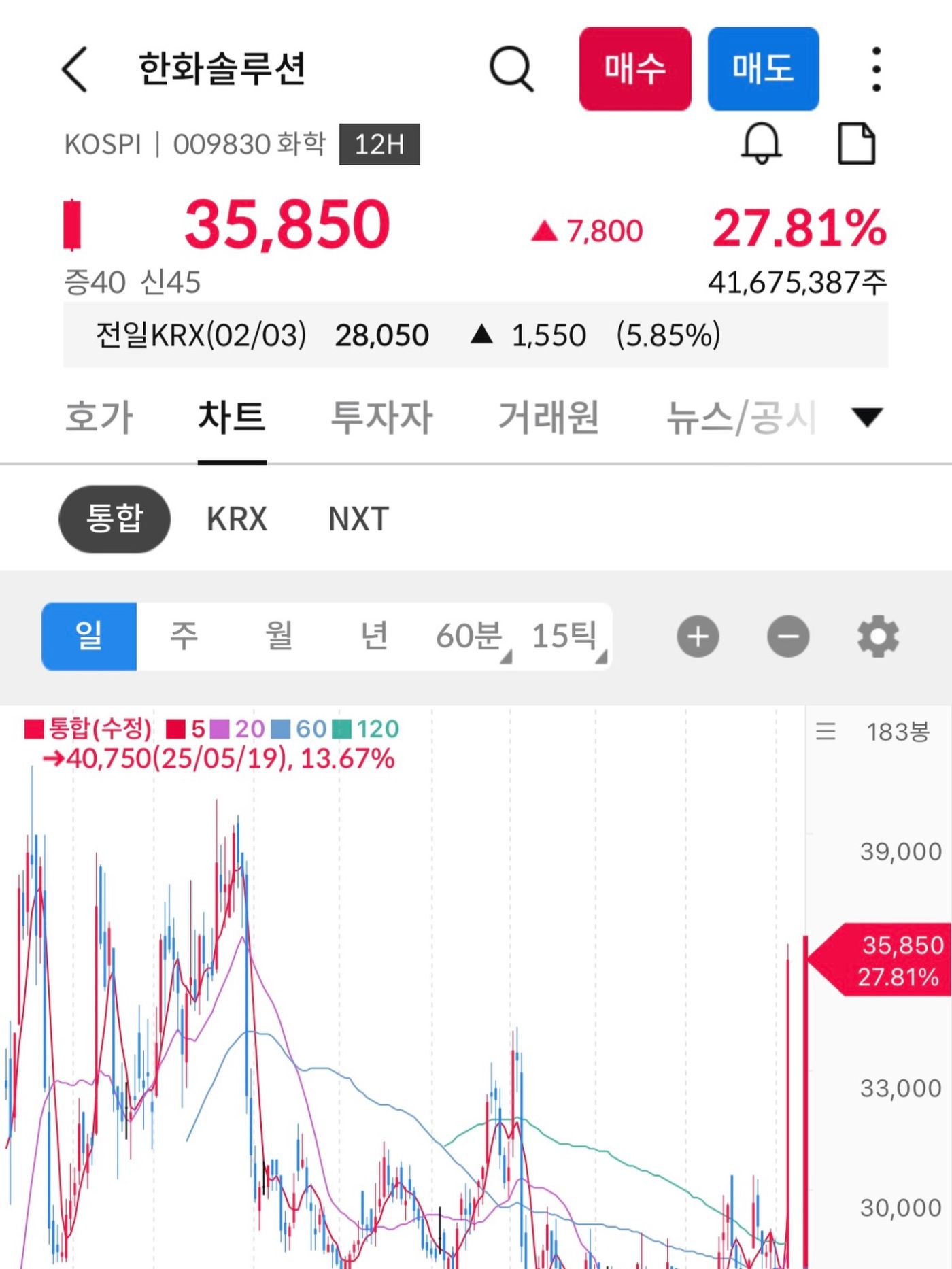Open the three-dot overflow menu

click(876, 69)
